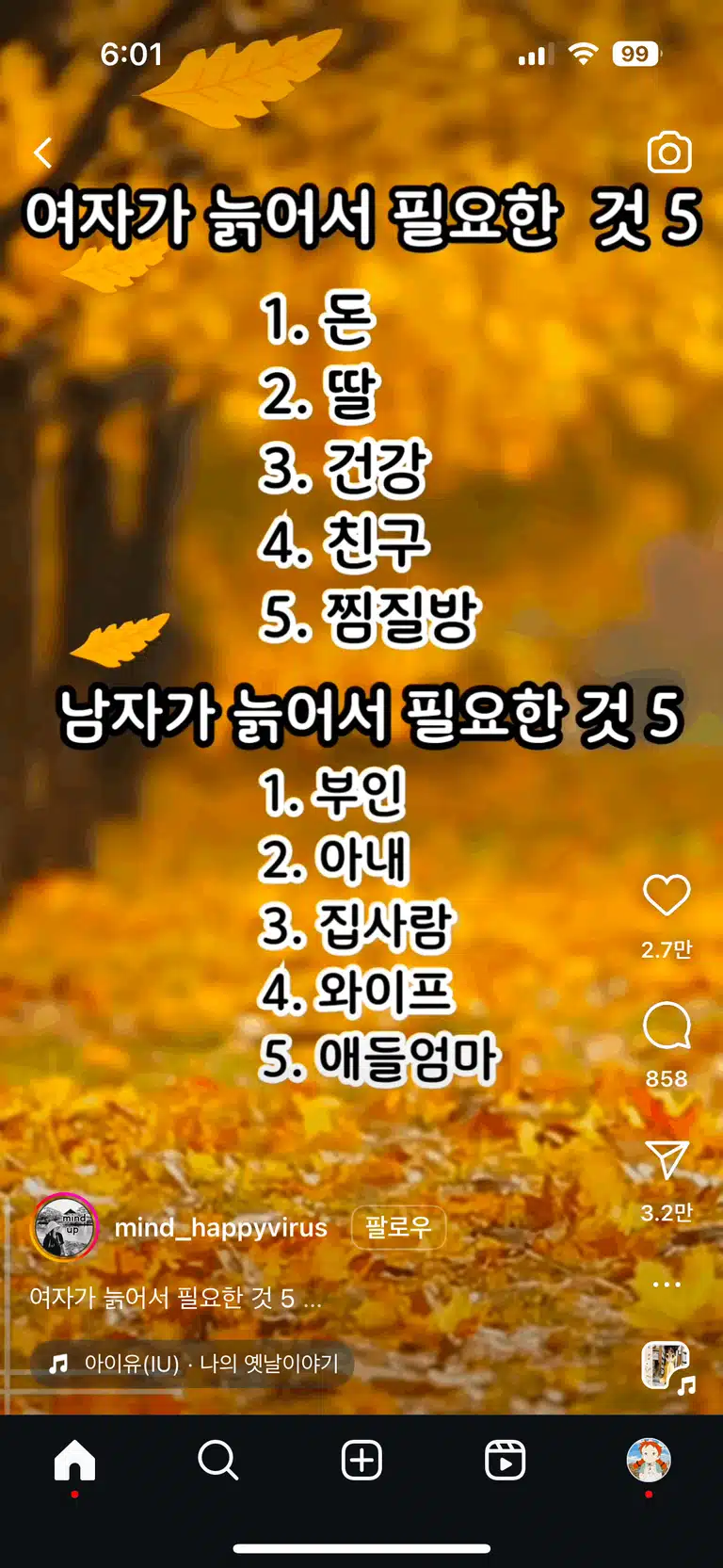
Task: Go back with the top-left arrow
Action: (x=42, y=153)
